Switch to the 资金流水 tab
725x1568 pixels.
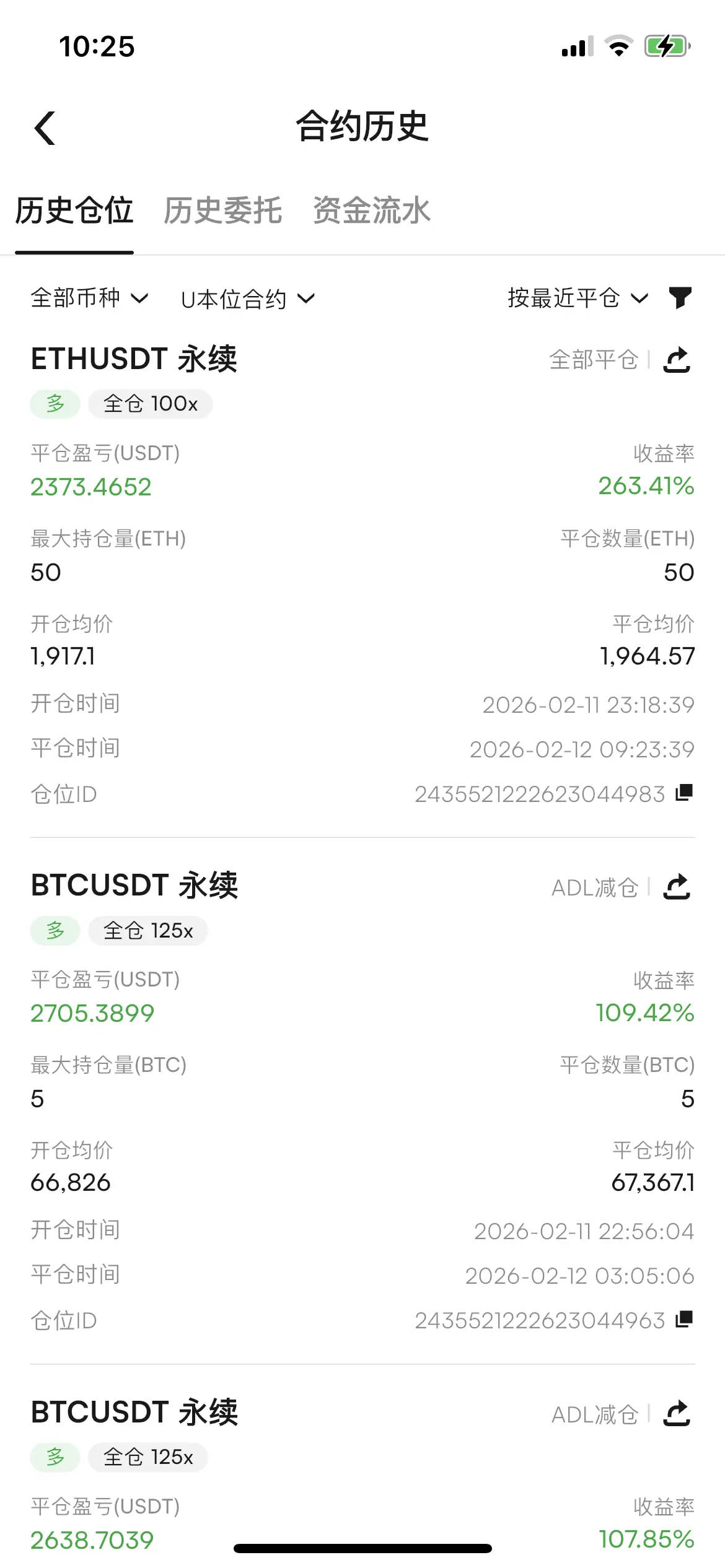pyautogui.click(x=371, y=211)
